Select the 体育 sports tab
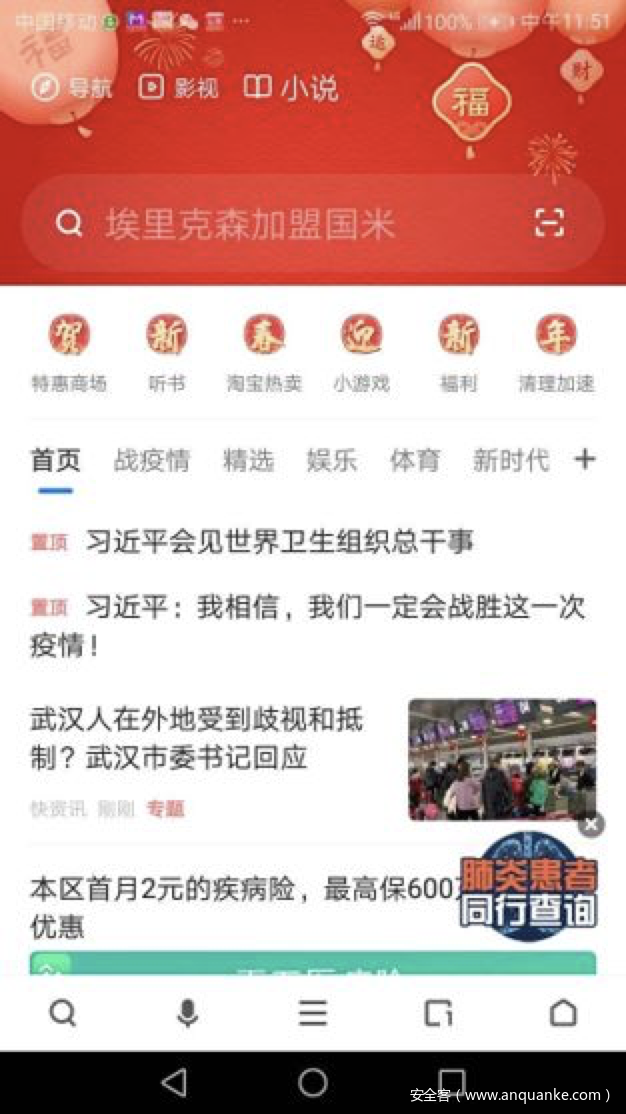Image resolution: width=626 pixels, height=1114 pixels. [x=415, y=460]
